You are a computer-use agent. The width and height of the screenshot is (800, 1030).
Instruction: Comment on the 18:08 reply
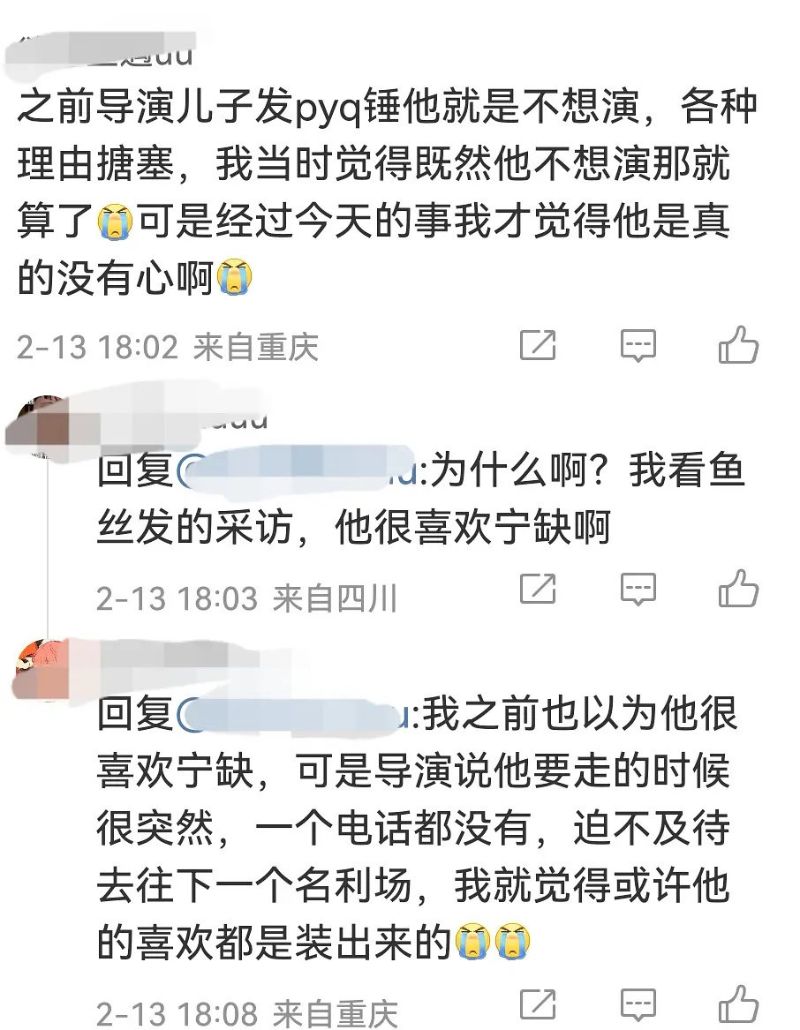coord(638,1004)
